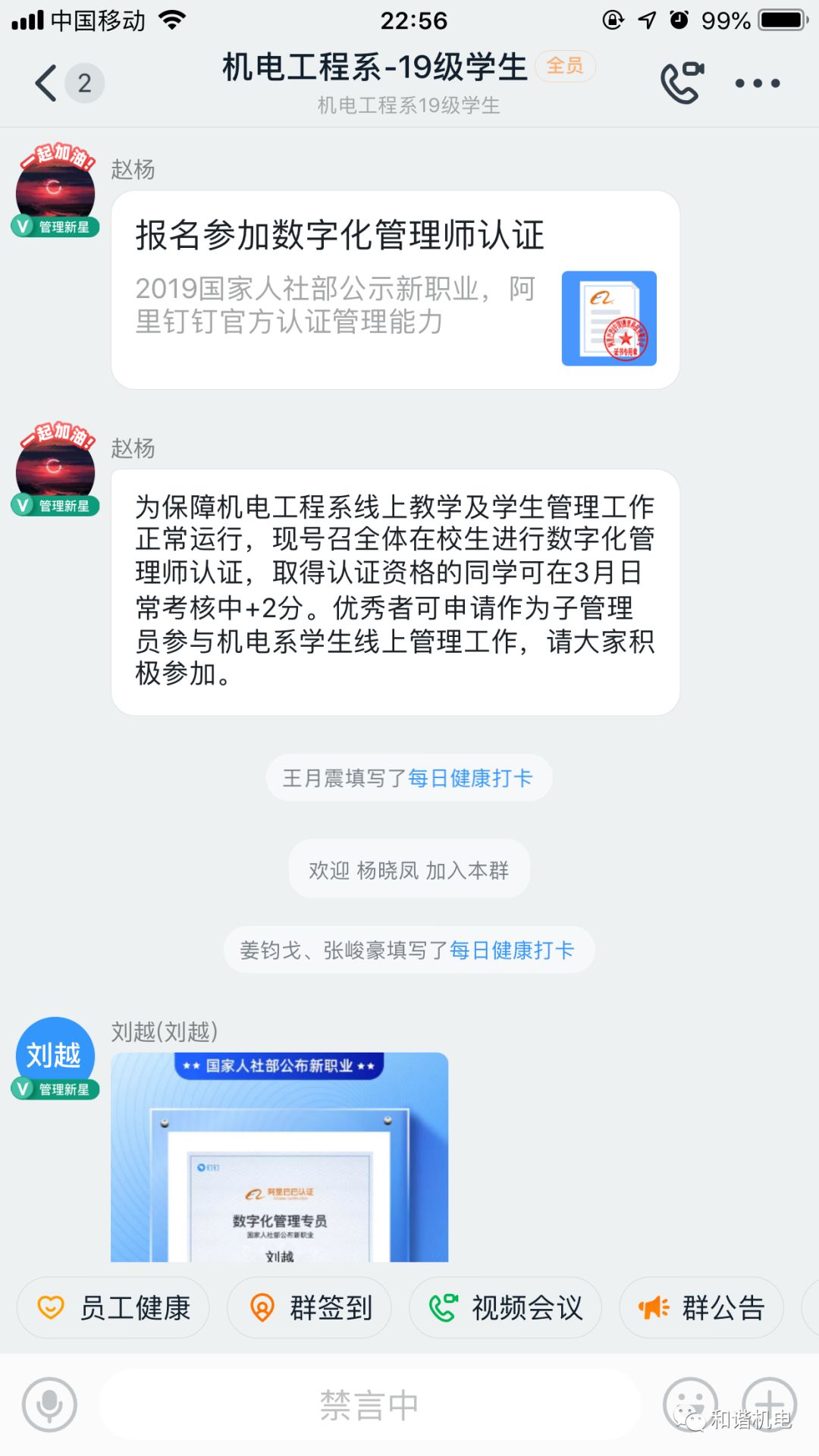Open the emoji picker
Screen dimensions: 819x1456
[x=689, y=1404]
